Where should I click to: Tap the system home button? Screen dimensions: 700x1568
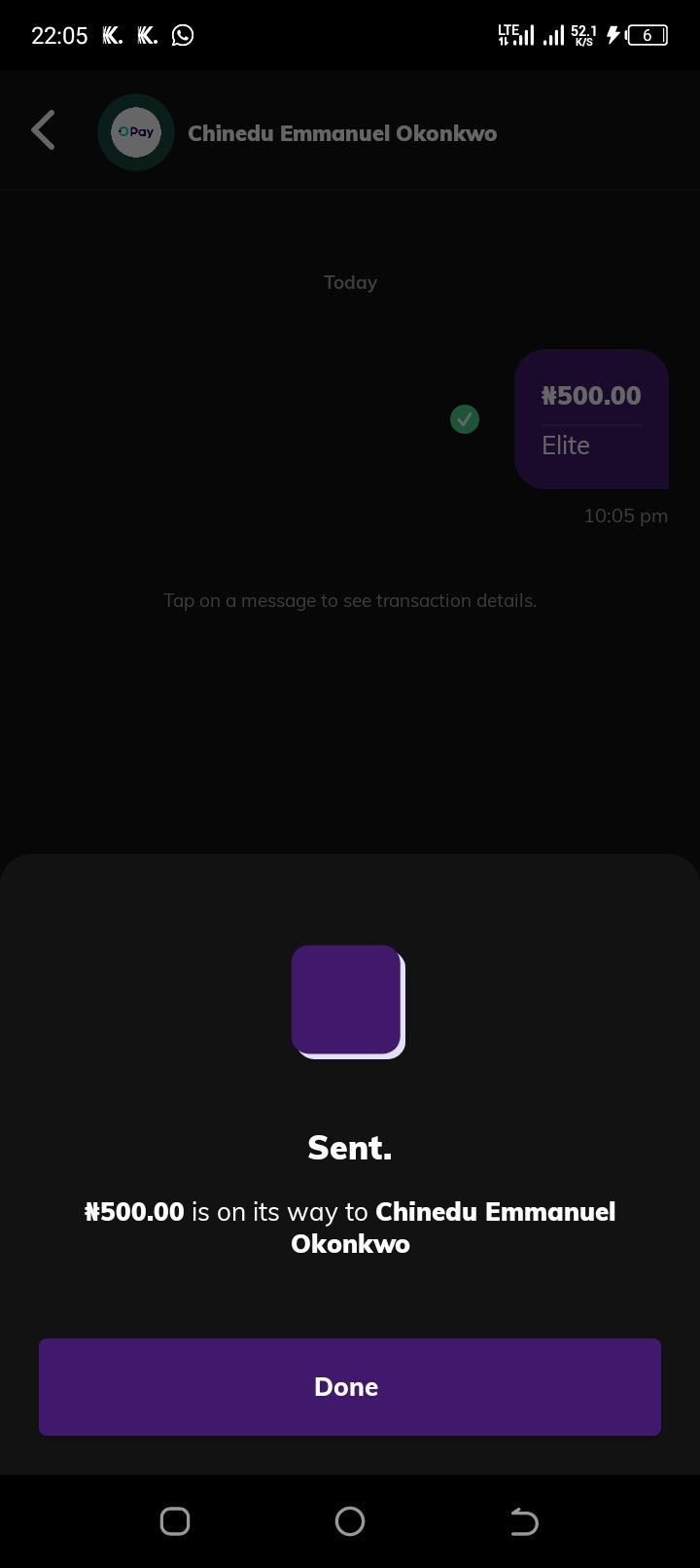click(350, 1521)
